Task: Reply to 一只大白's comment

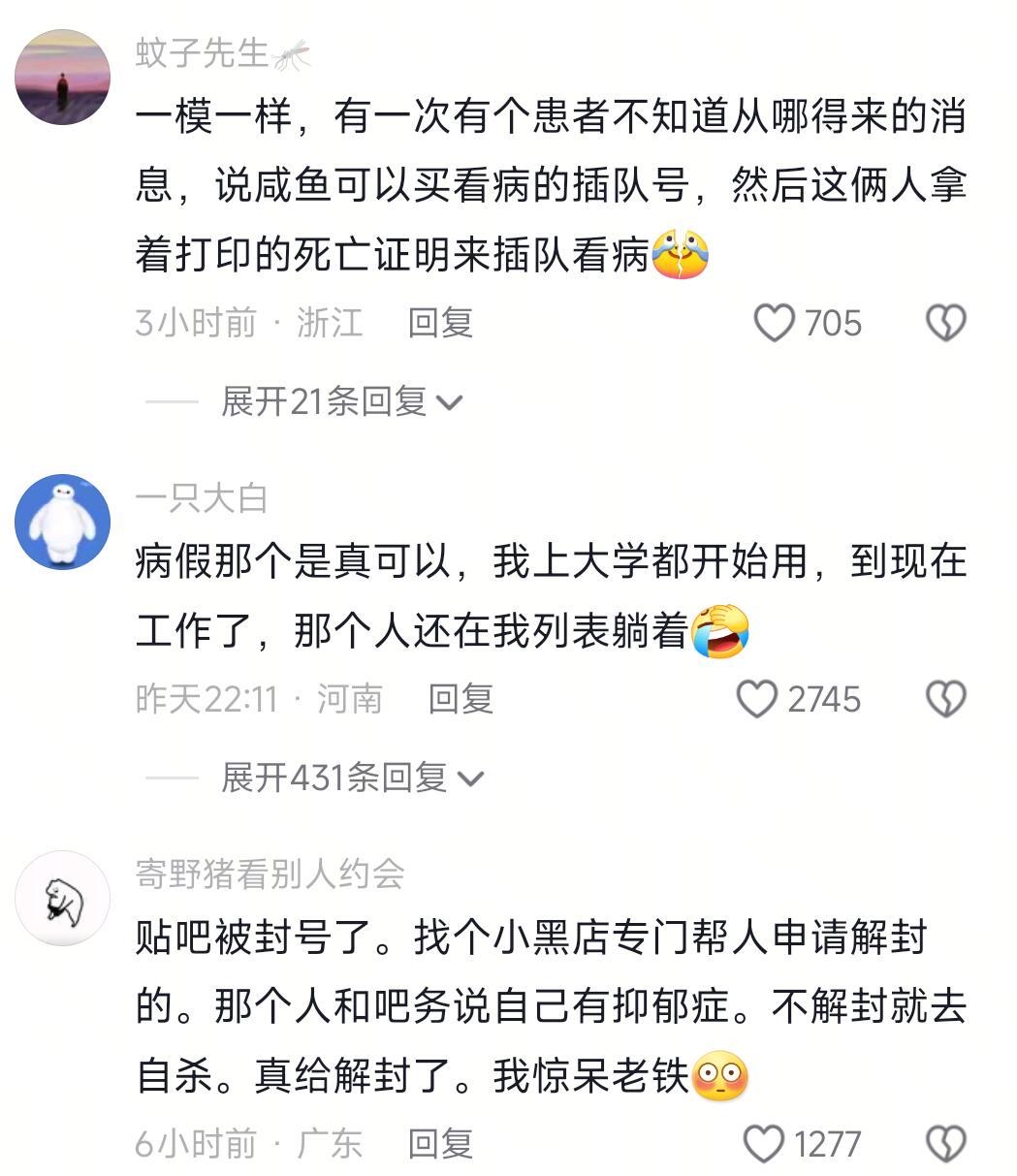Action: pyautogui.click(x=461, y=699)
